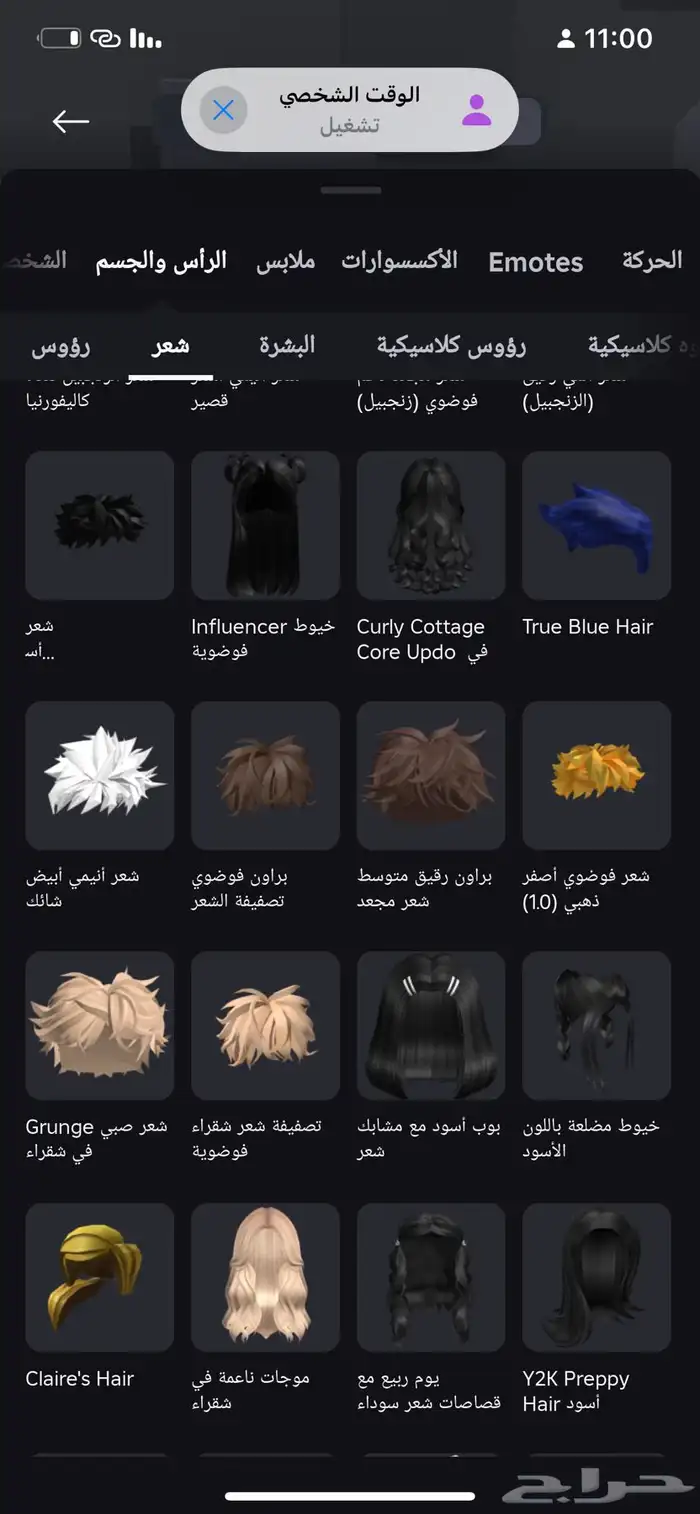Select the رؤوس sub-tab
This screenshot has width=700, height=1514.
click(60, 346)
